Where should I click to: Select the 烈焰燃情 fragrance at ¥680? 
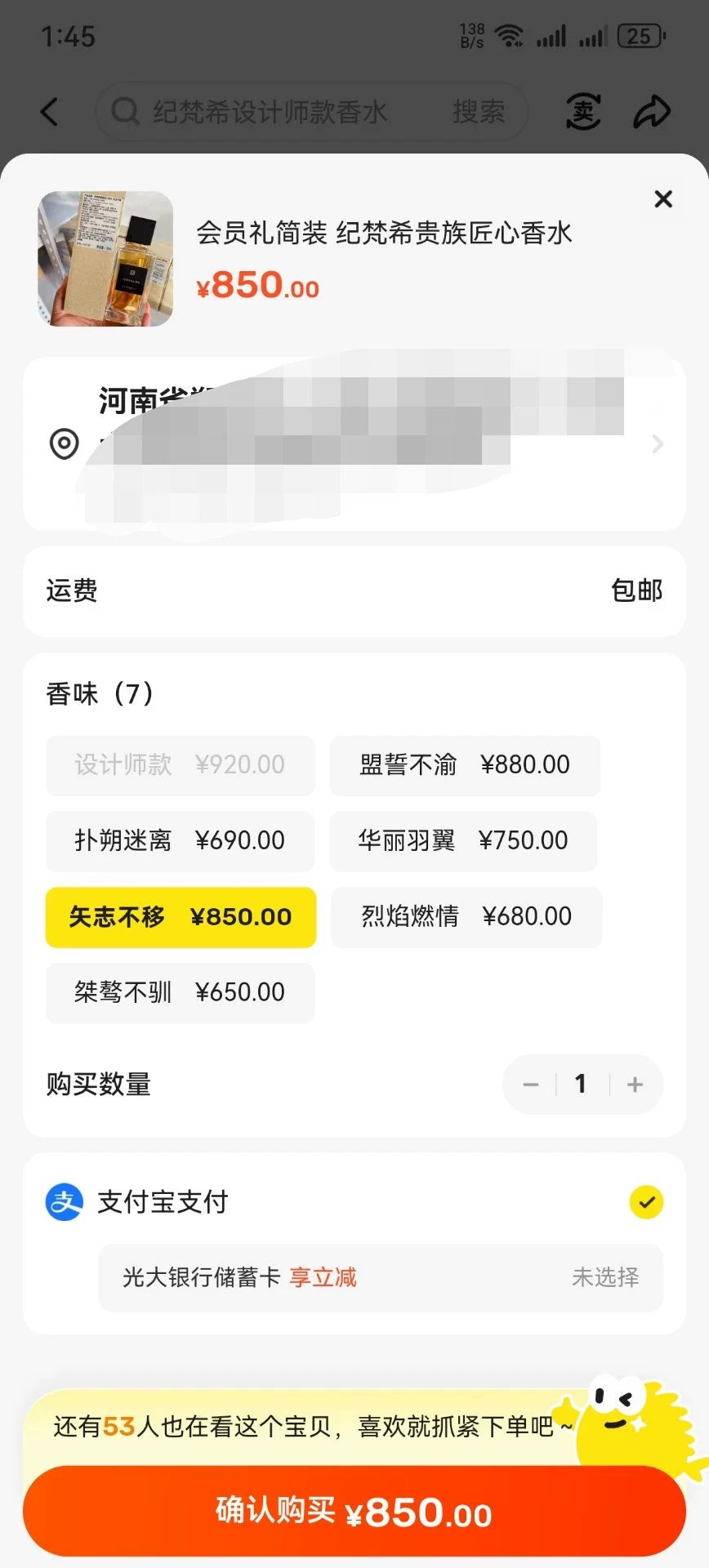[466, 916]
